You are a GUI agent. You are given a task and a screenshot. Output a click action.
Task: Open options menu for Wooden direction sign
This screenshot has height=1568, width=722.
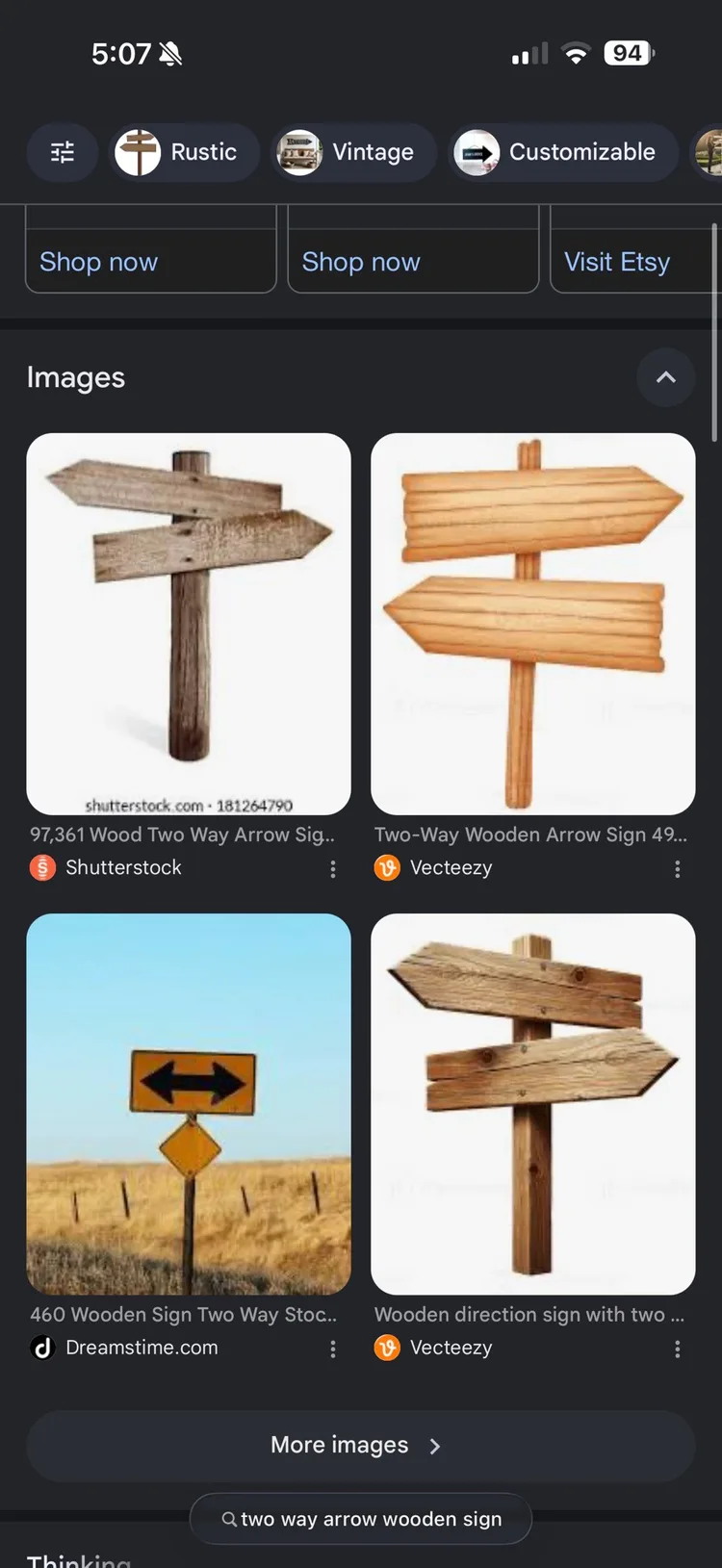click(x=678, y=1350)
